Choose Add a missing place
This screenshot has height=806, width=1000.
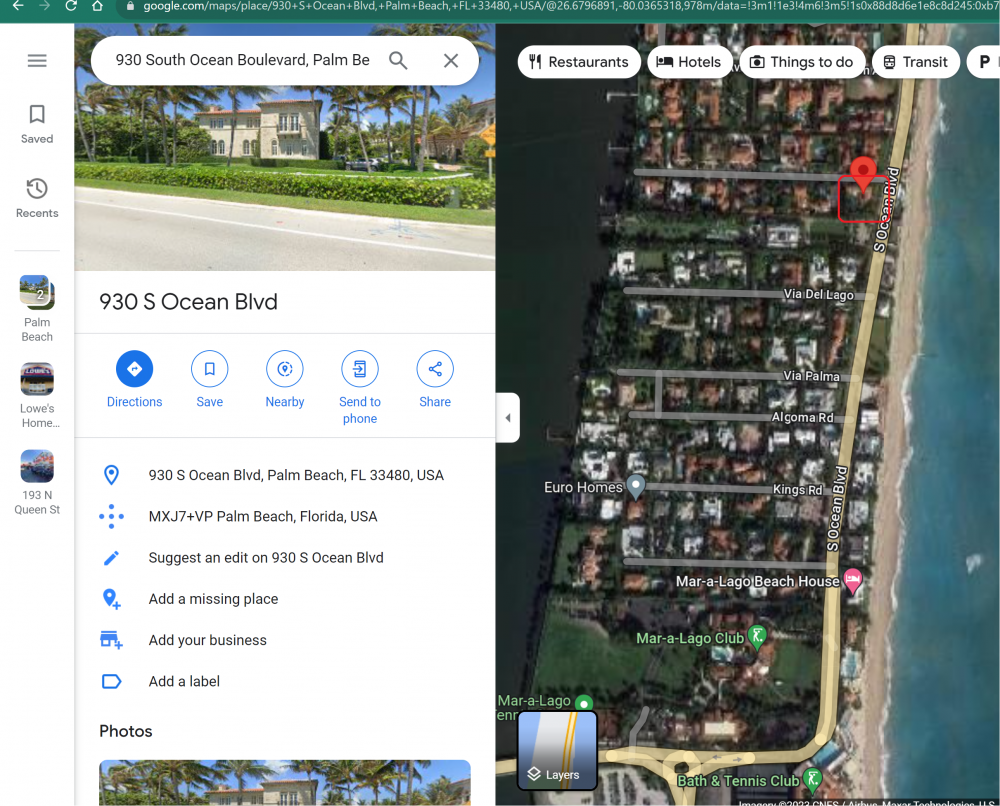(213, 599)
